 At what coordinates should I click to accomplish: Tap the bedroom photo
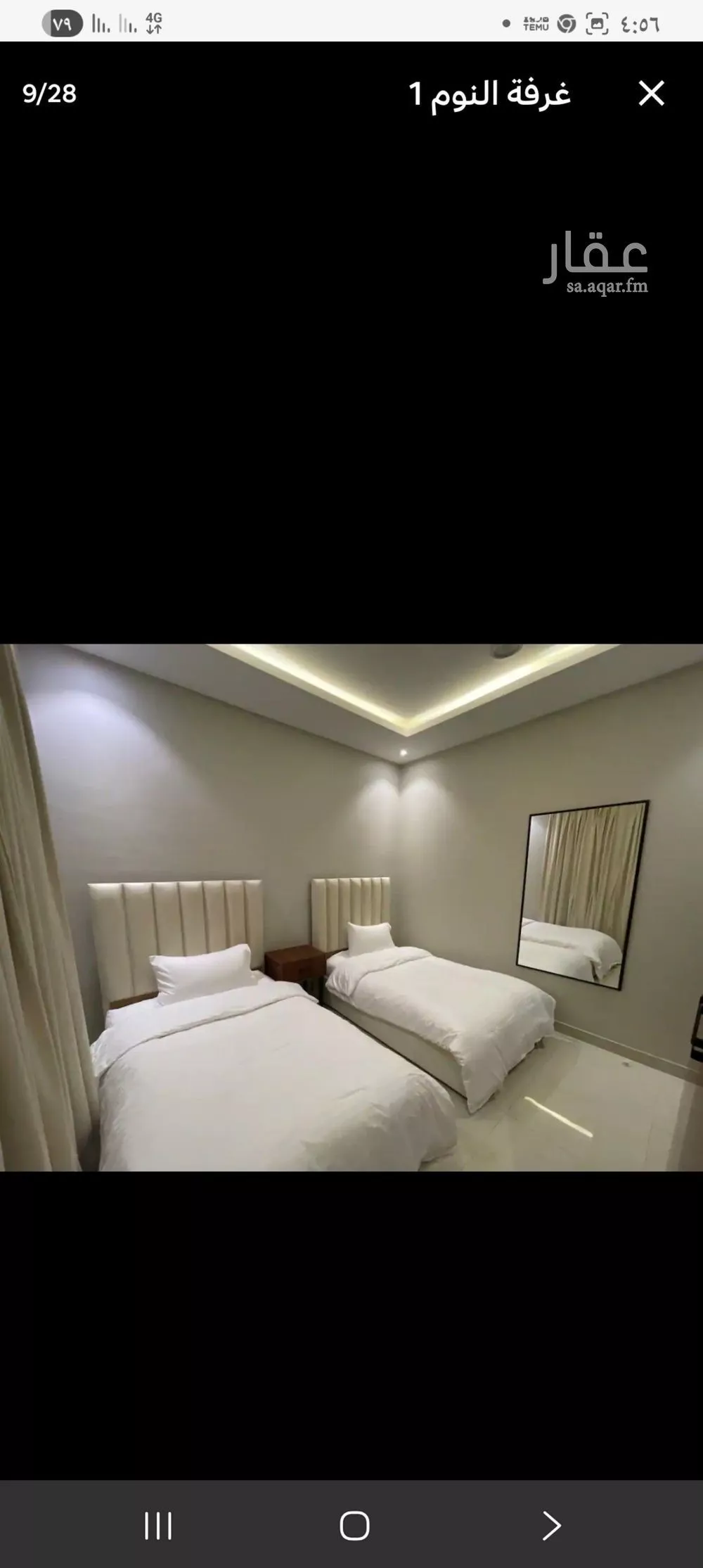click(351, 907)
